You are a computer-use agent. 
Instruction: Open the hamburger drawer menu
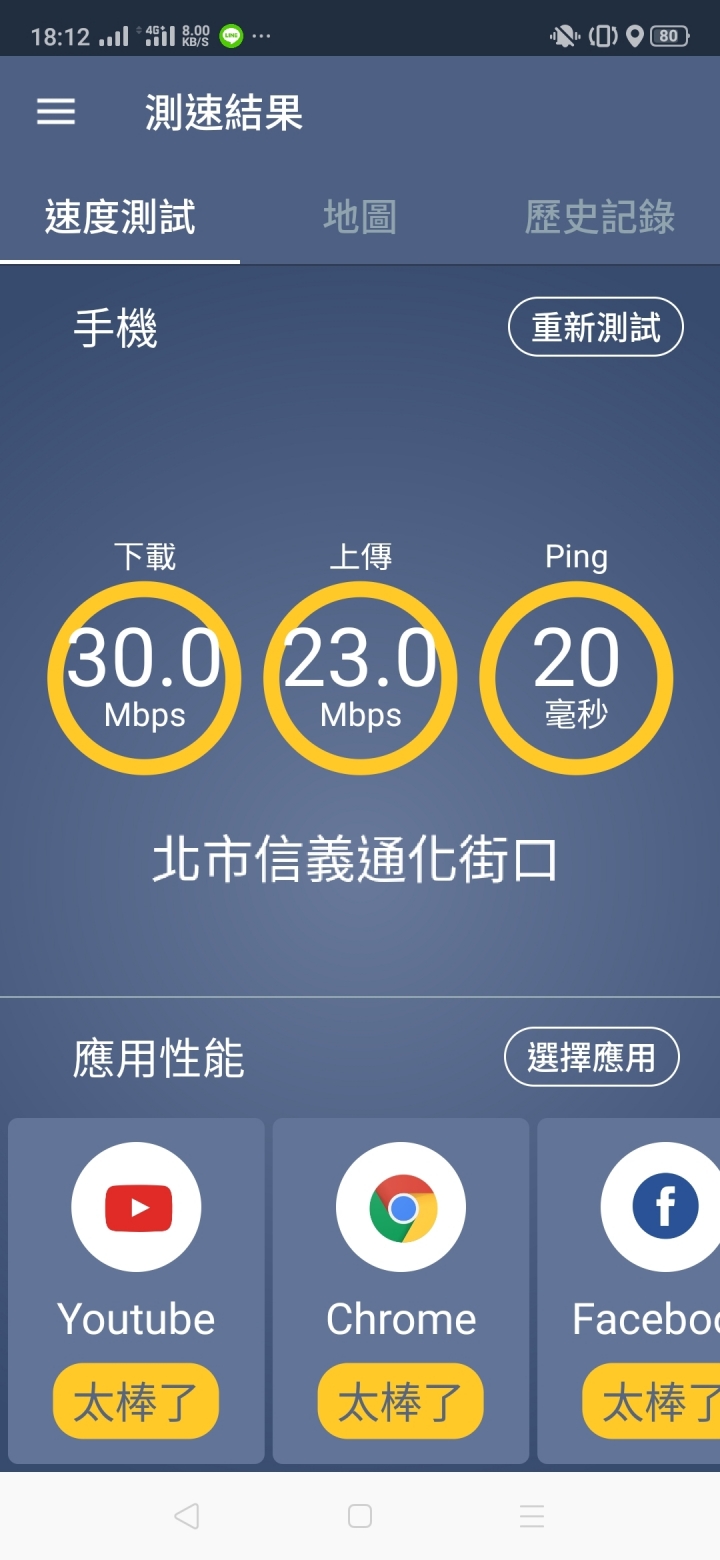[56, 112]
